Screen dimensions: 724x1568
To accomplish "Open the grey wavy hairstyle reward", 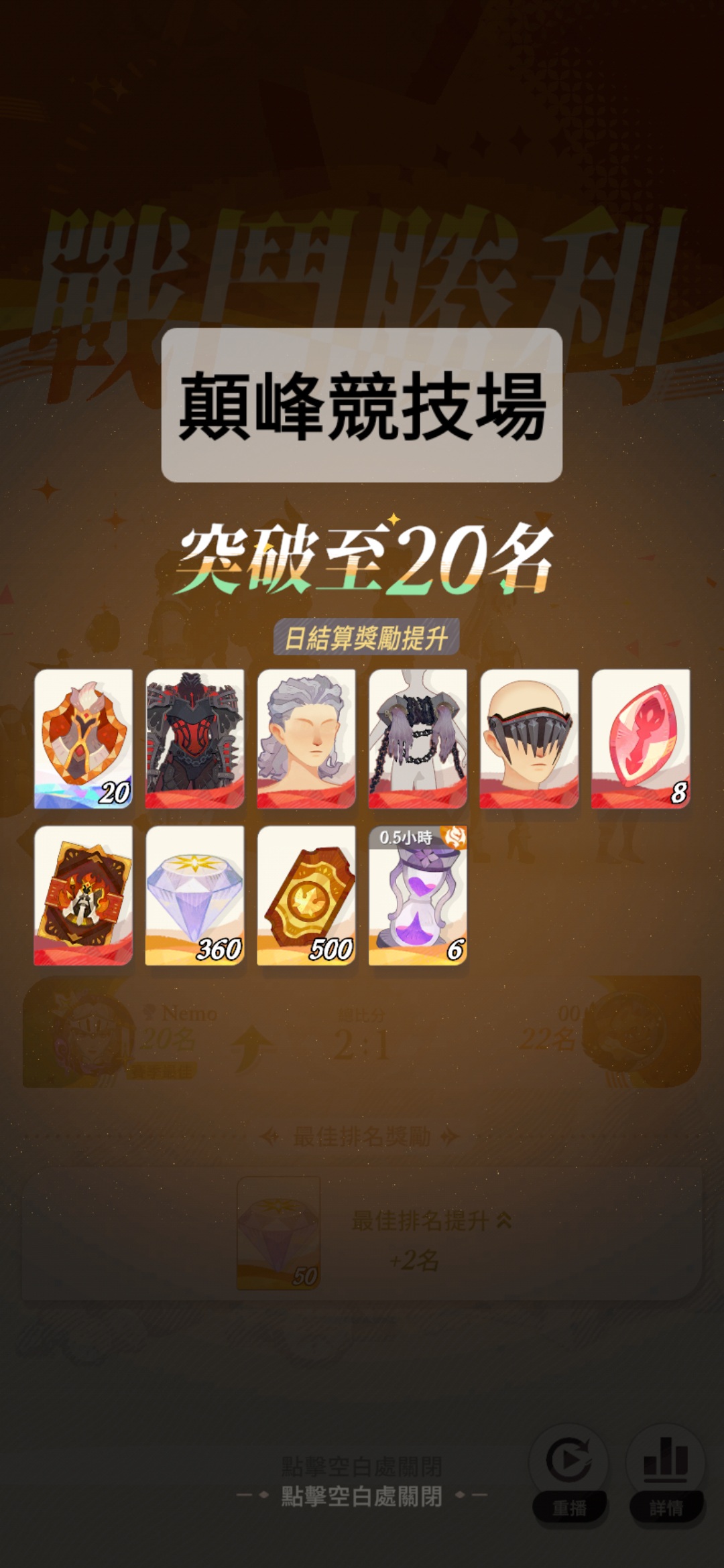I will [306, 738].
